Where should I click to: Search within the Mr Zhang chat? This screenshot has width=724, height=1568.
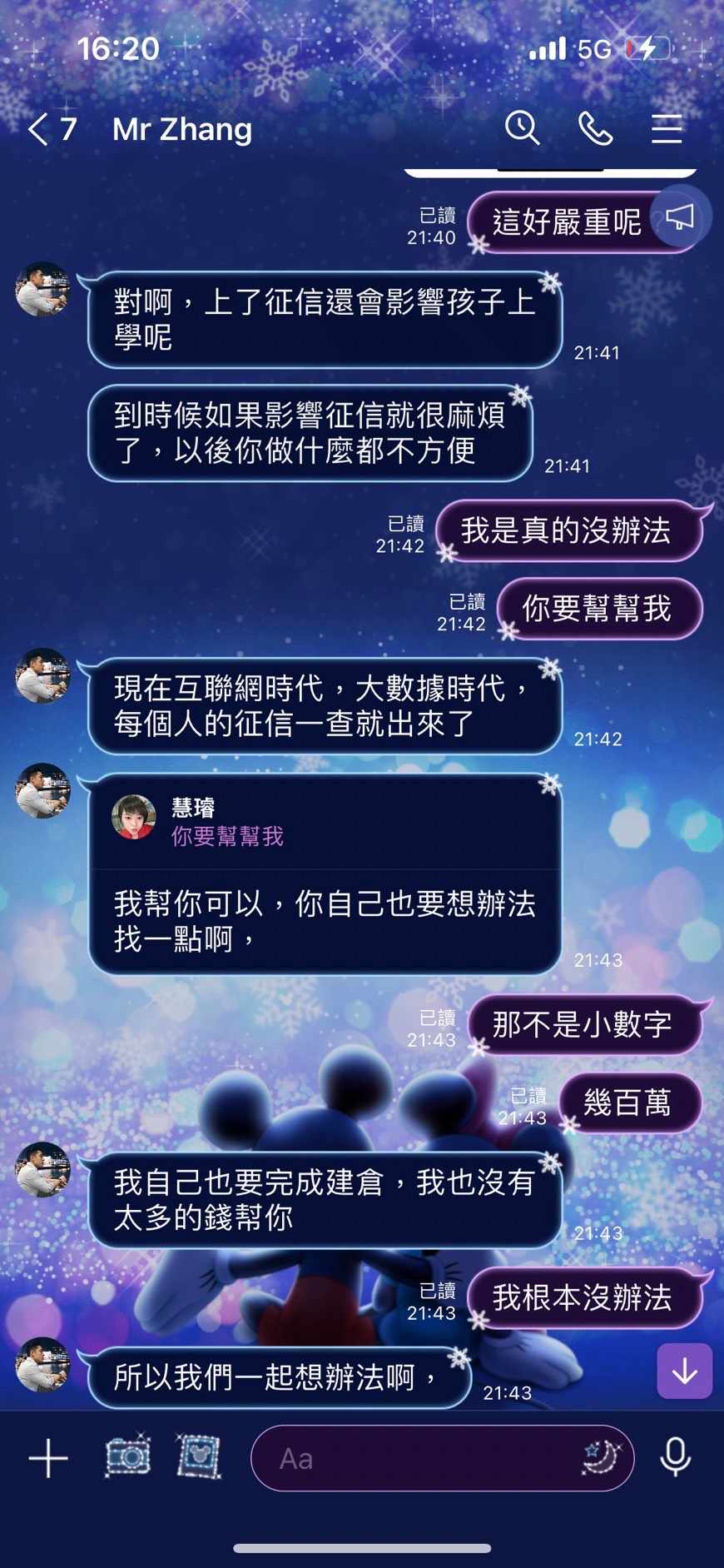(x=523, y=128)
